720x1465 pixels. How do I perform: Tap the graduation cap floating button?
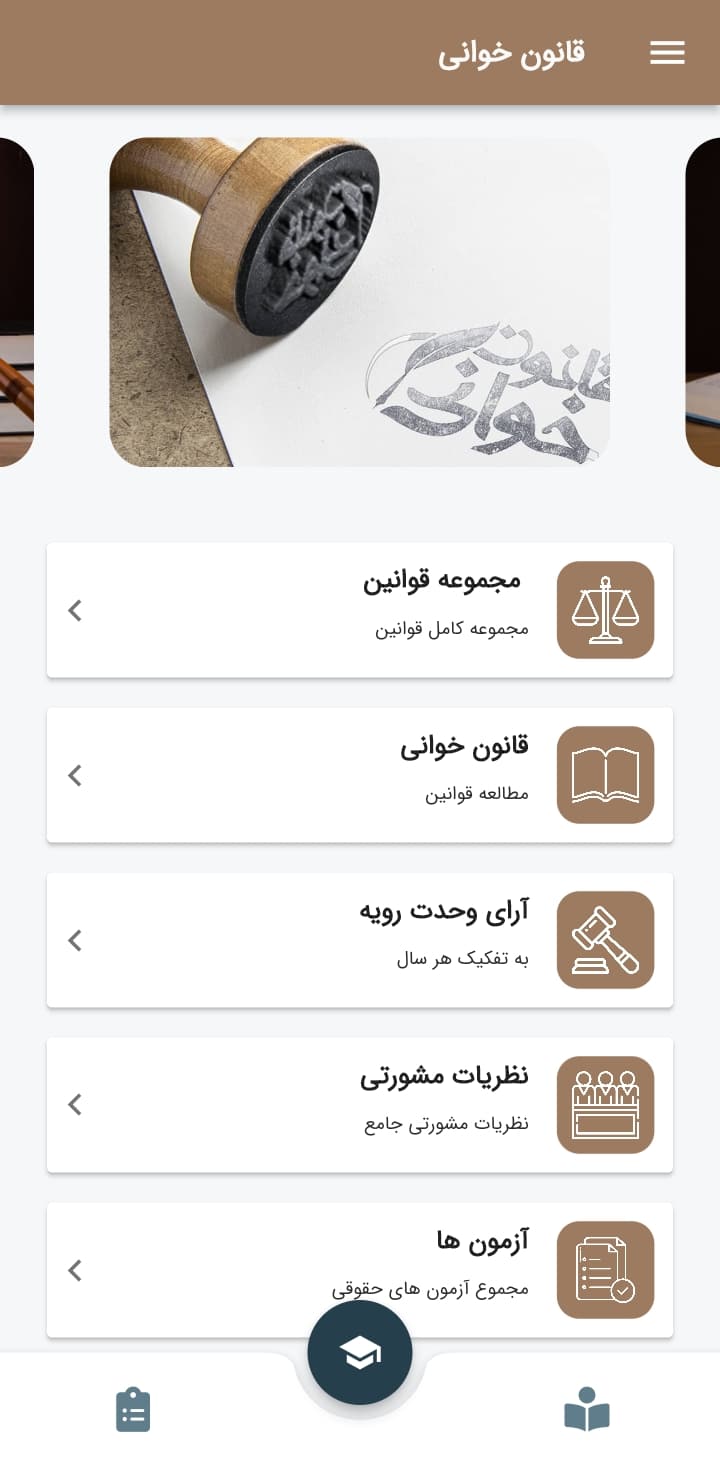[x=360, y=1353]
